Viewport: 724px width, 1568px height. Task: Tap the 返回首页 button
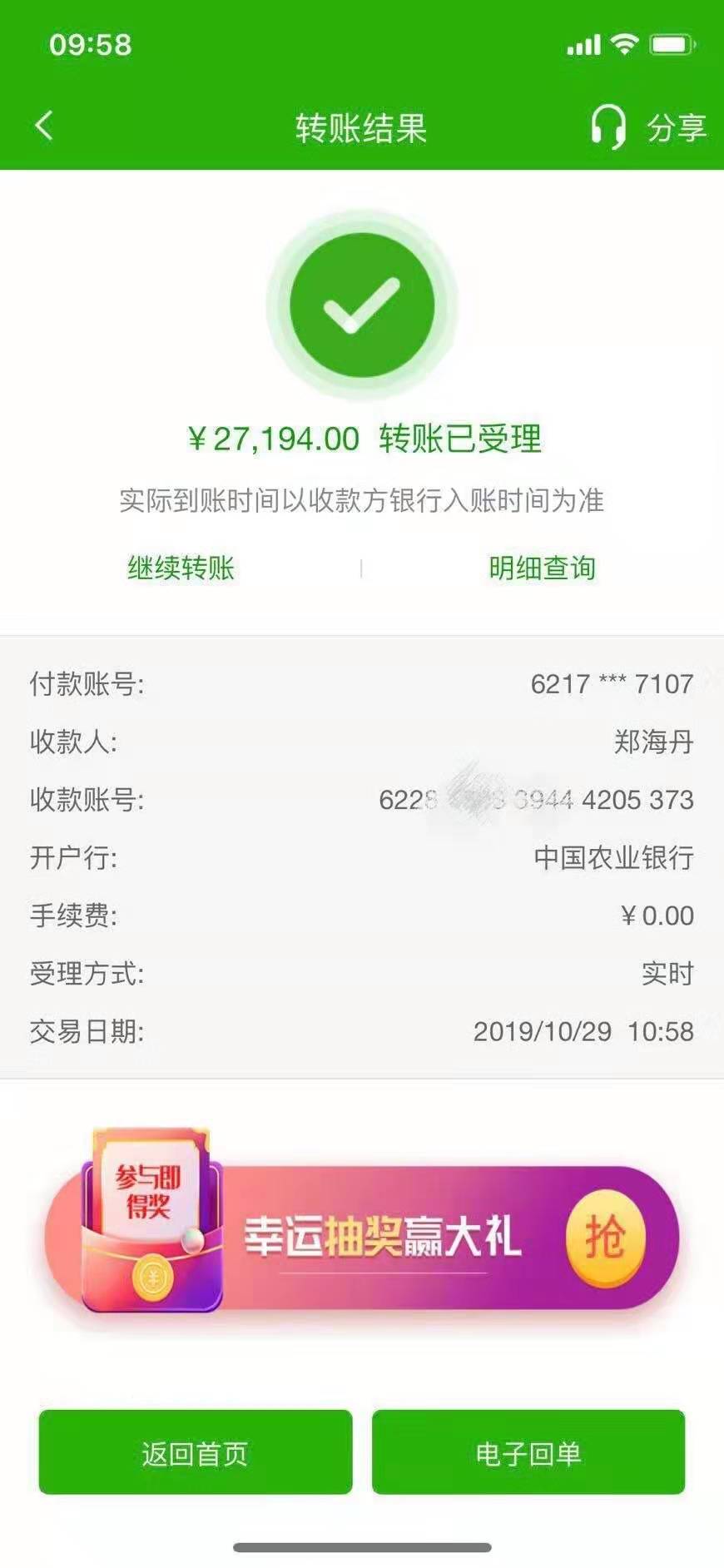click(x=196, y=1454)
